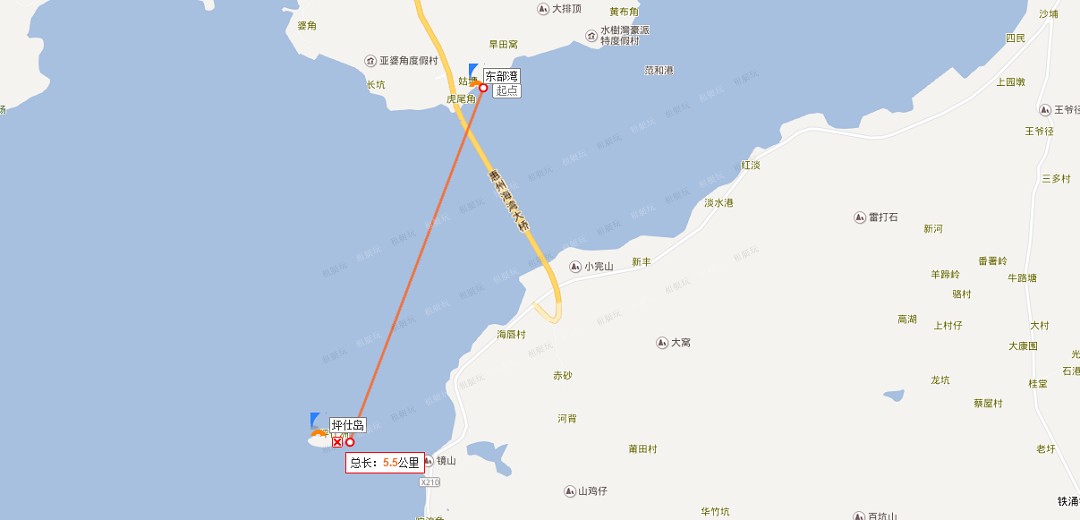Remove the distance measurement with red X
Screen dimensions: 1080x520
[338, 442]
